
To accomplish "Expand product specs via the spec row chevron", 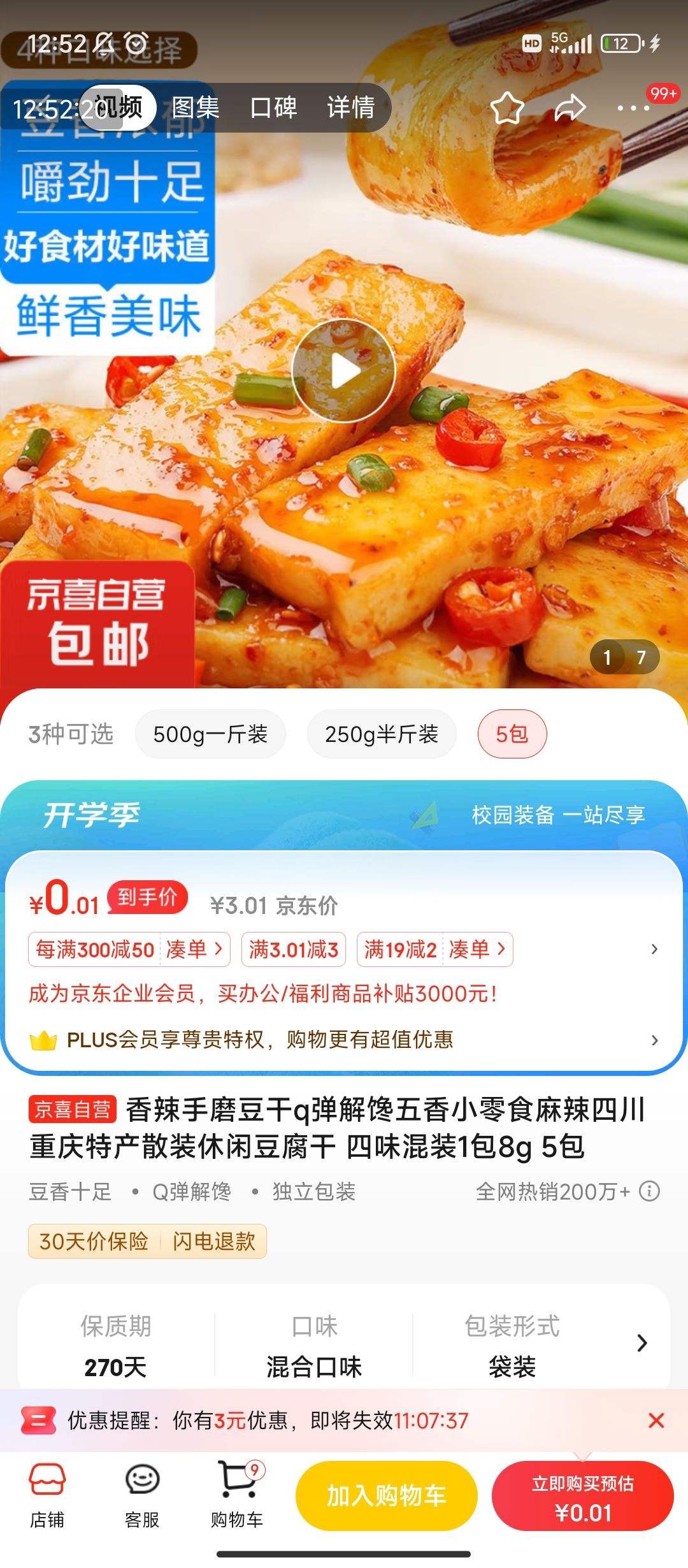I will point(642,1343).
